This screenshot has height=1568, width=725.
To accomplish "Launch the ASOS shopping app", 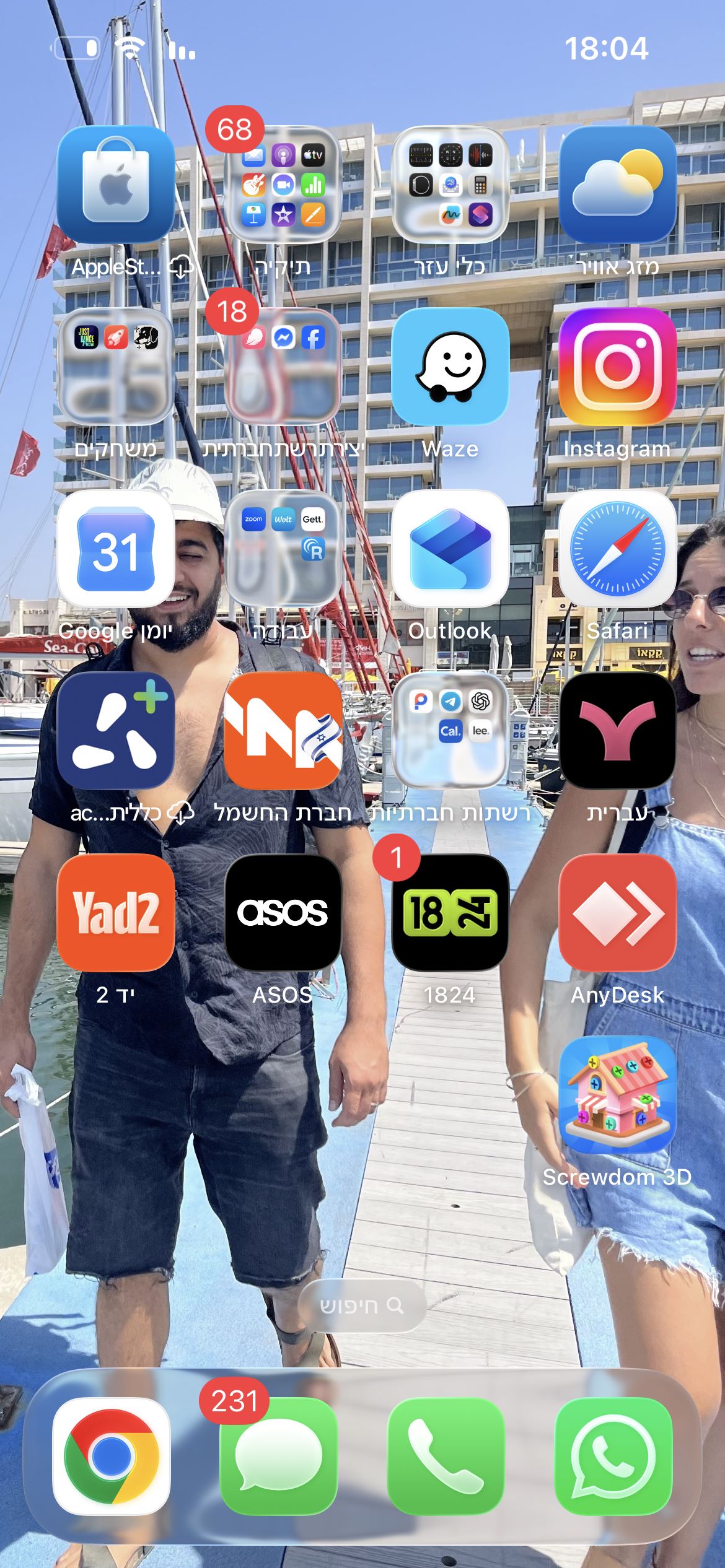I will point(283,912).
